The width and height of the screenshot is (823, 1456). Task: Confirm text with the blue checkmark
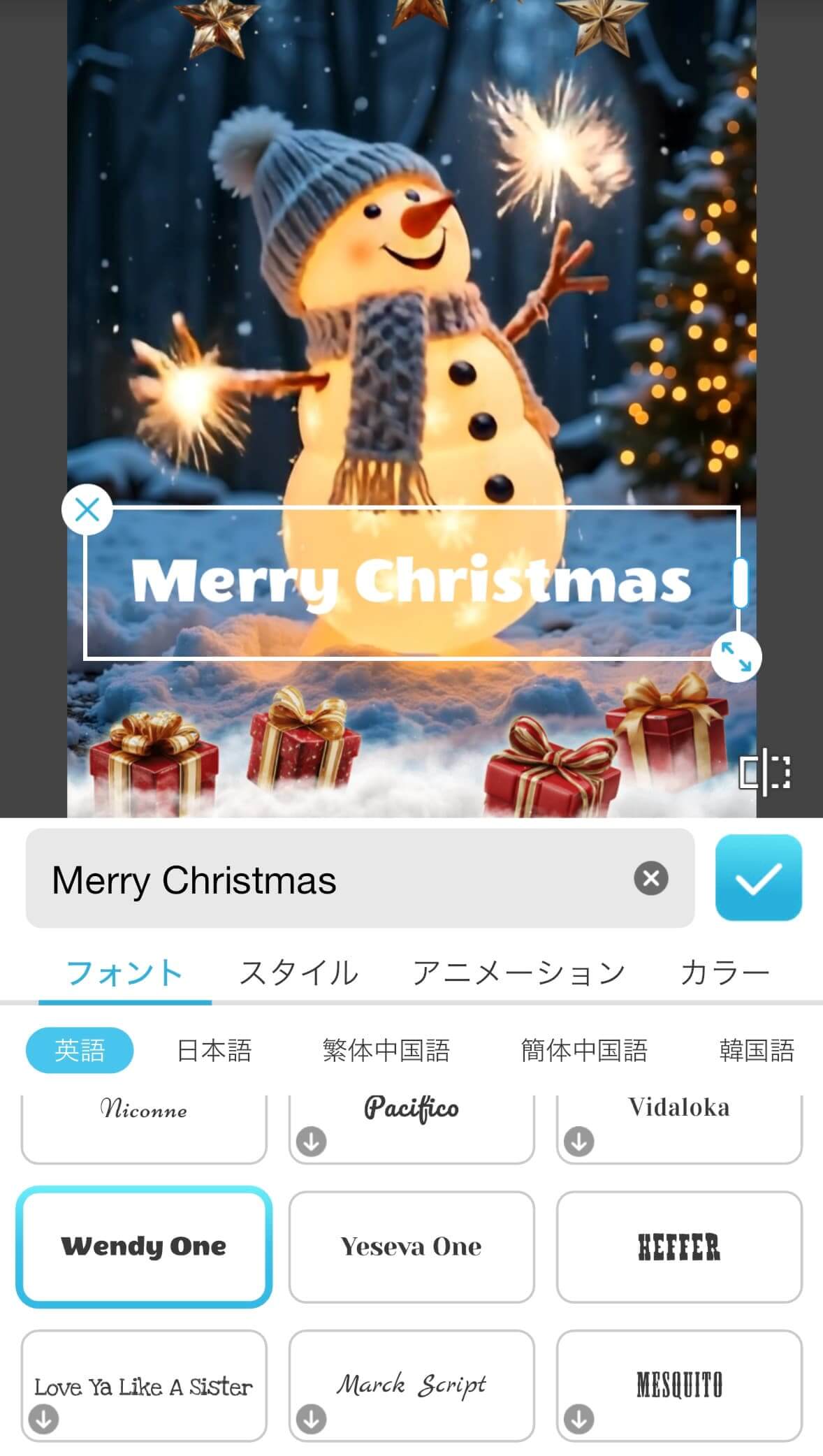click(x=758, y=878)
